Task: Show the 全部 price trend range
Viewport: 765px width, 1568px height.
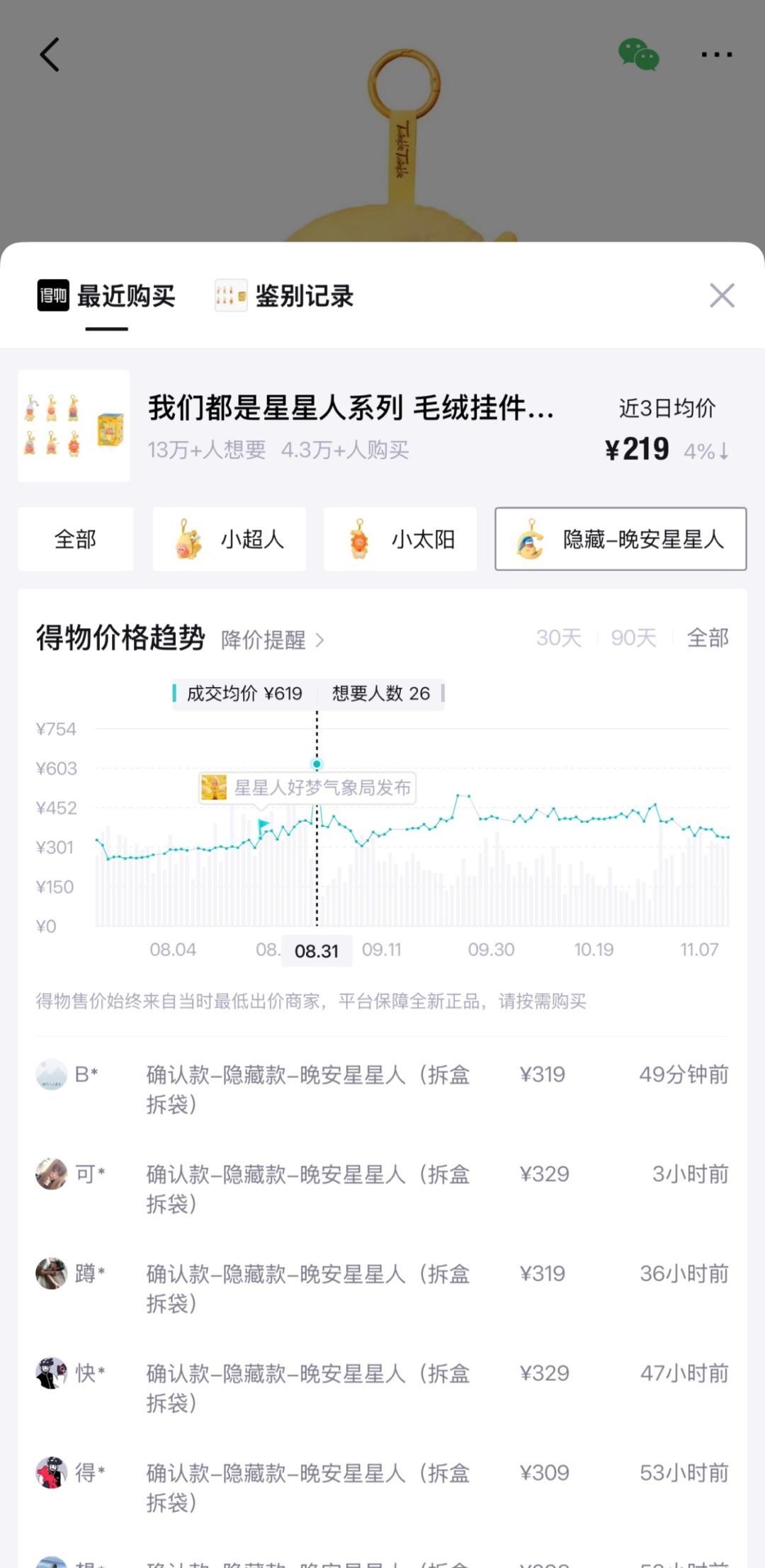Action: point(708,638)
